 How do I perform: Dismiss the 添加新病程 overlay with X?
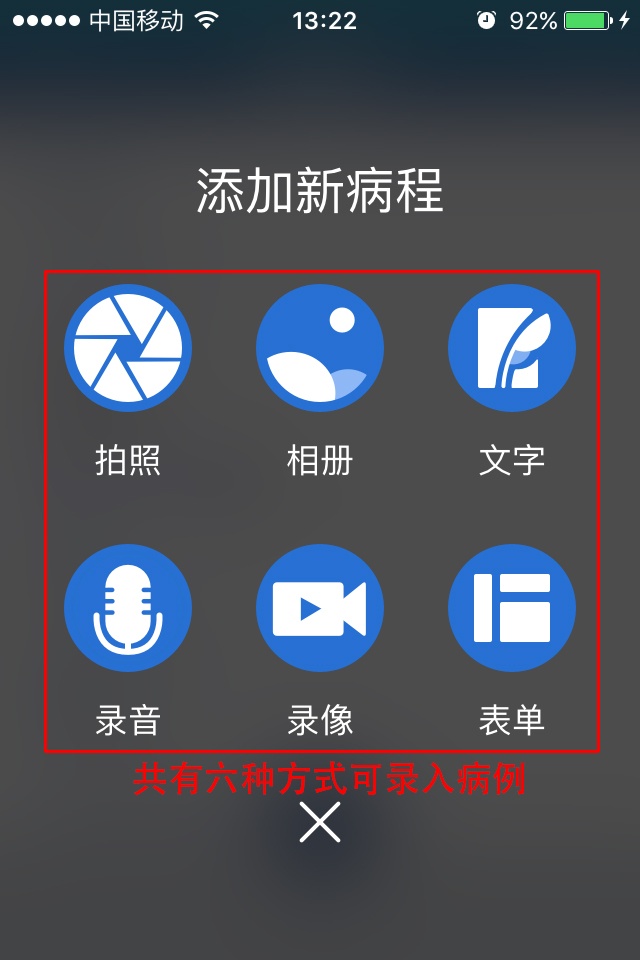click(320, 822)
